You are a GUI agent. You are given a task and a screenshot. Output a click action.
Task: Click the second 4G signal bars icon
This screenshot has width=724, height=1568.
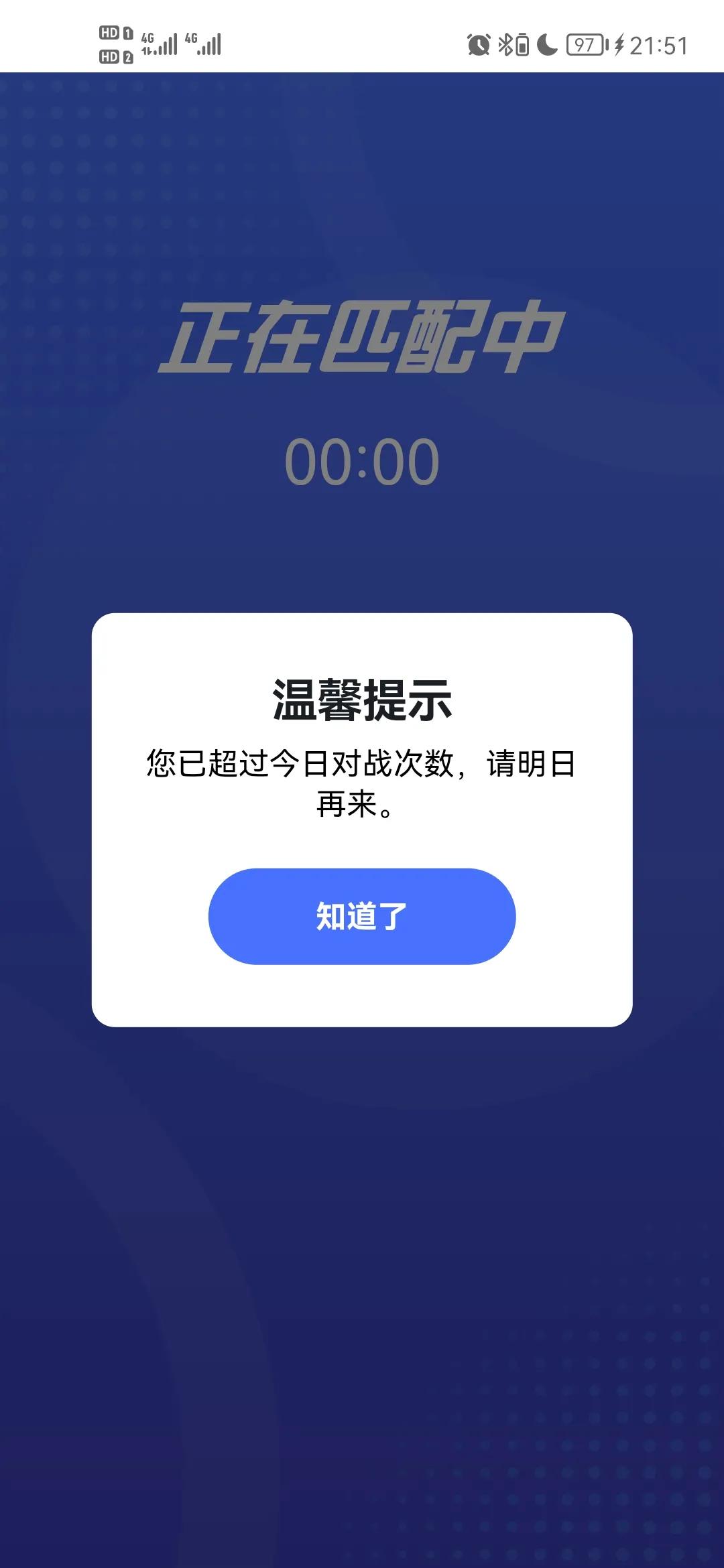tap(204, 44)
